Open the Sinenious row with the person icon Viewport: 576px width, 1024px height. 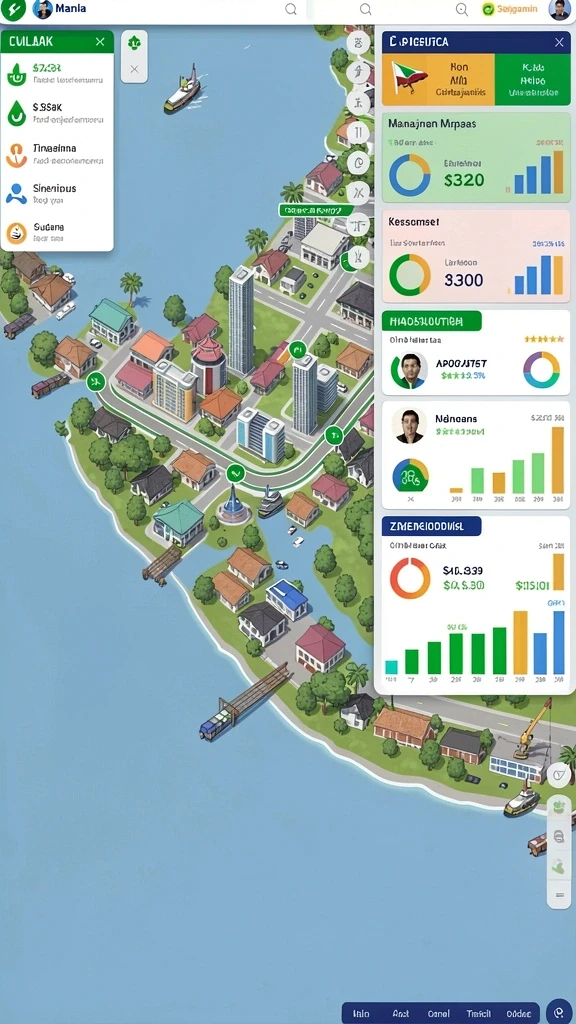pos(57,193)
